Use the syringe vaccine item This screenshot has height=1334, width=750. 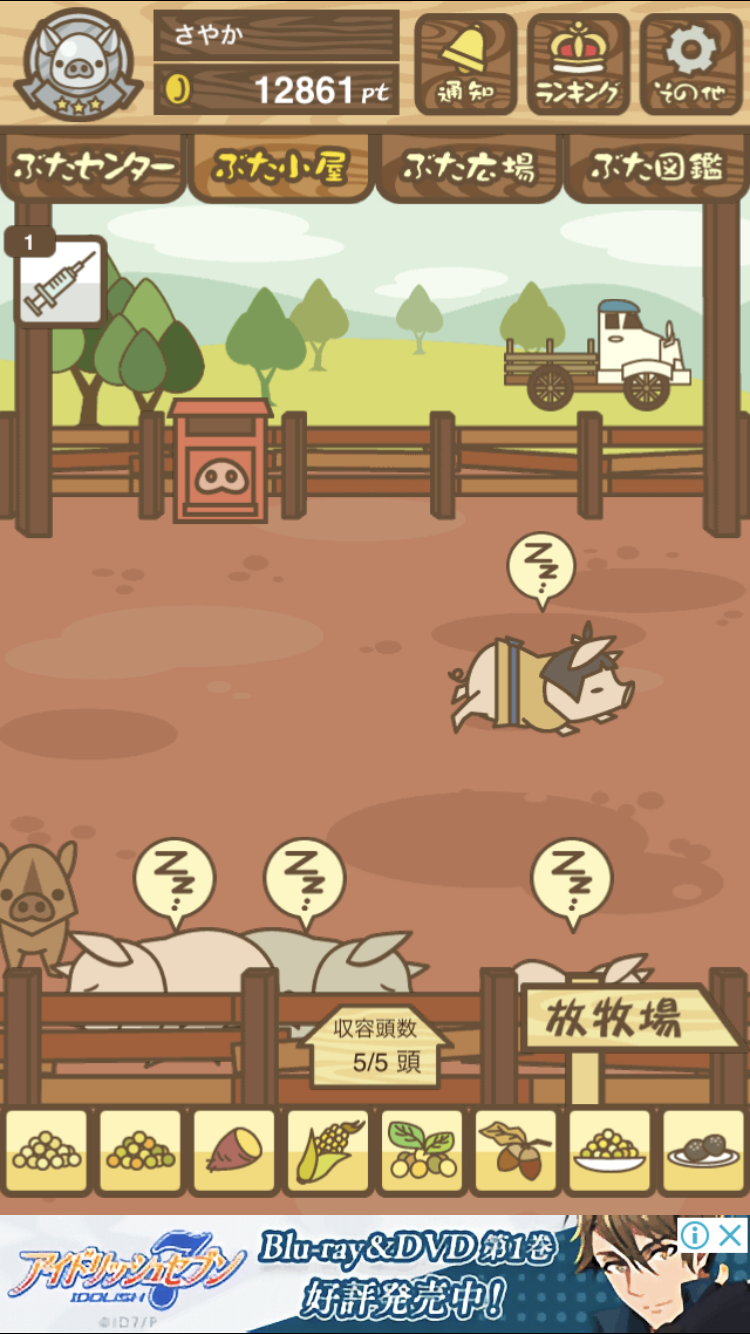pyautogui.click(x=60, y=283)
